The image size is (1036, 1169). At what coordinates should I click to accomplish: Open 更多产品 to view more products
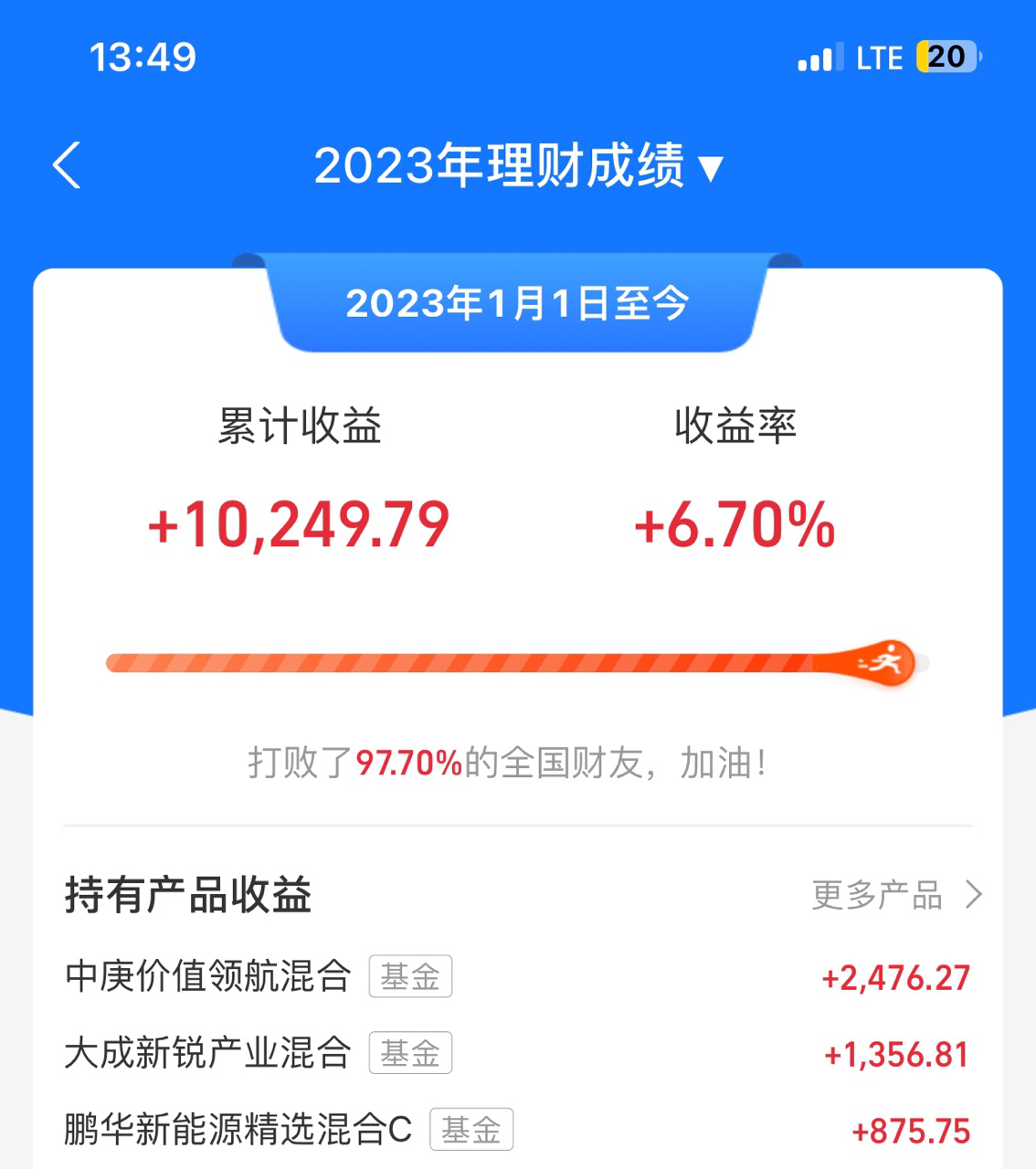(896, 895)
